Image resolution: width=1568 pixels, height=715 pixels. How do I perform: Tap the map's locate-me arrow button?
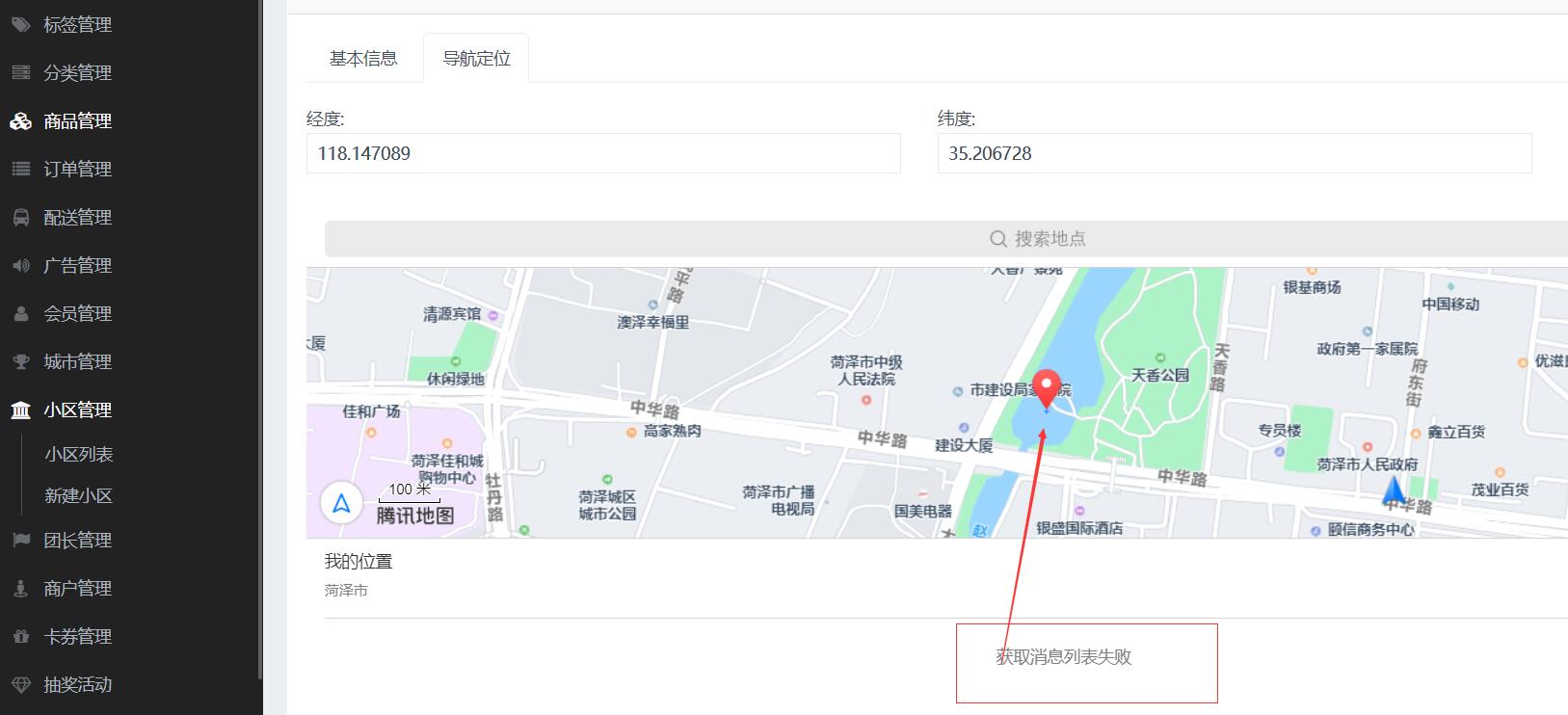(x=341, y=503)
